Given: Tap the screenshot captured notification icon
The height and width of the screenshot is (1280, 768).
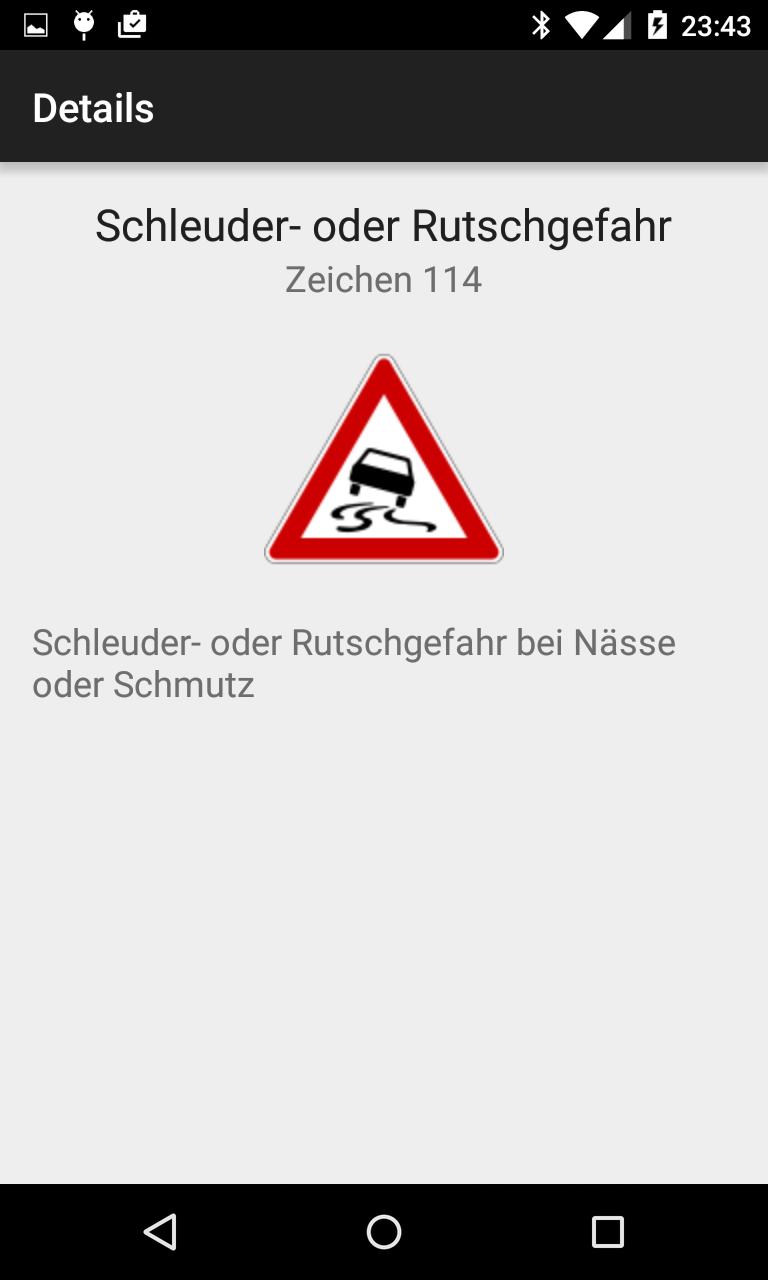Looking at the screenshot, I should click(133, 25).
